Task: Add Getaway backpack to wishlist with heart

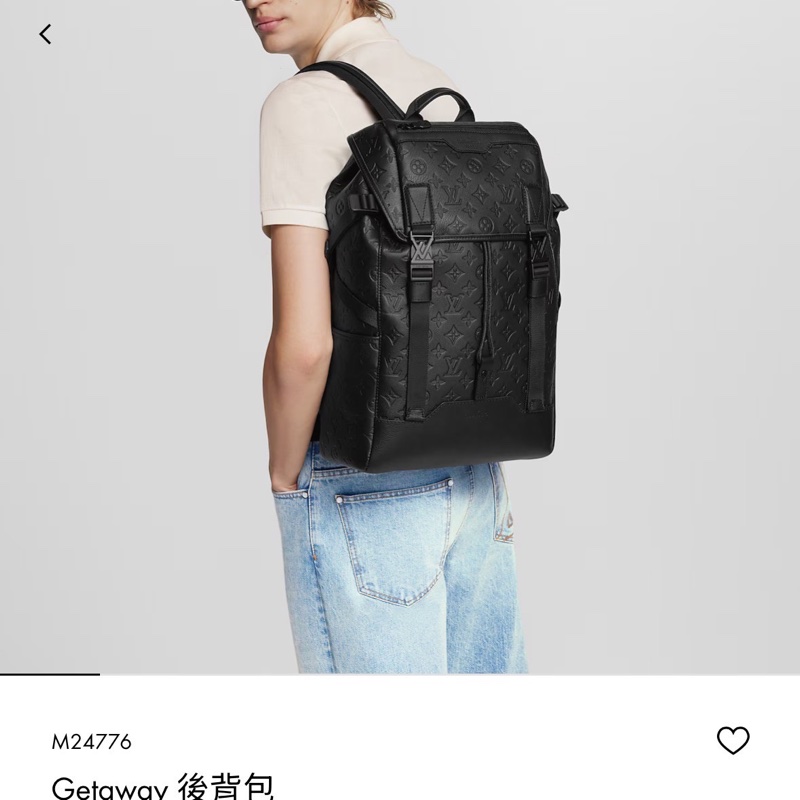Action: click(733, 740)
